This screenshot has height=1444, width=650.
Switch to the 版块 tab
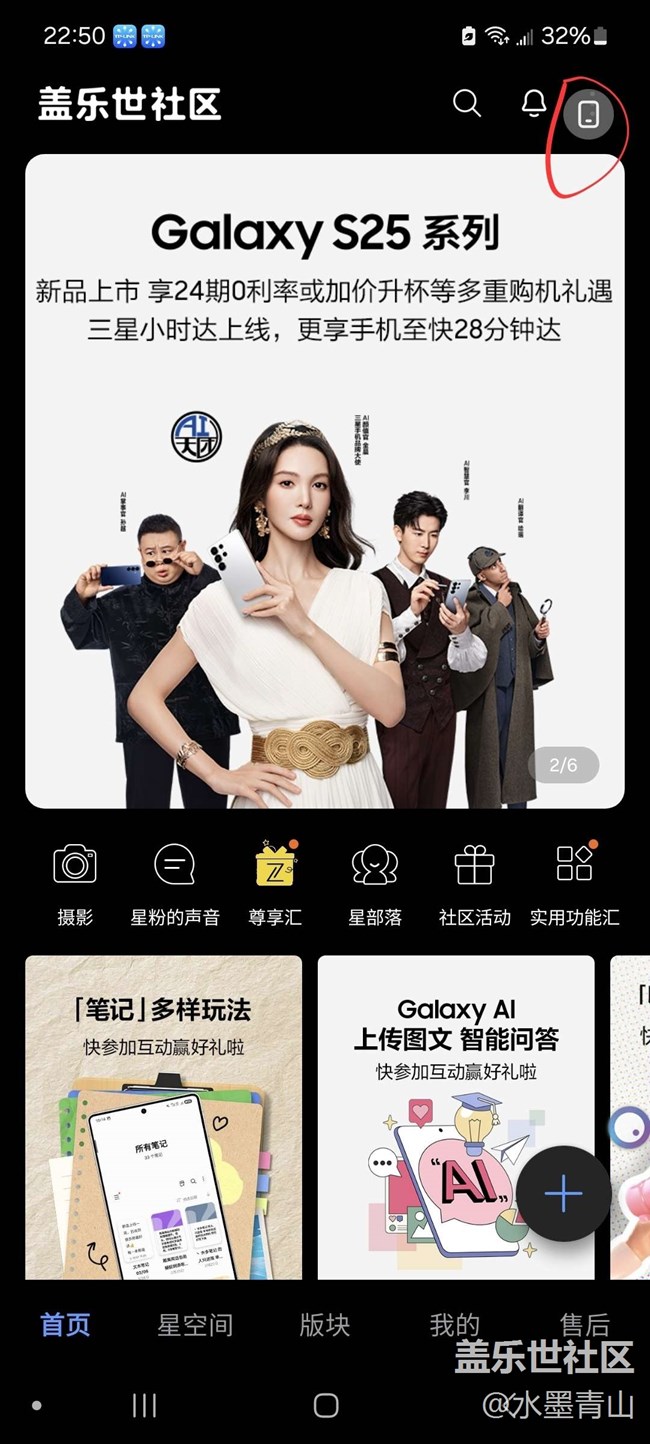tap(325, 1325)
